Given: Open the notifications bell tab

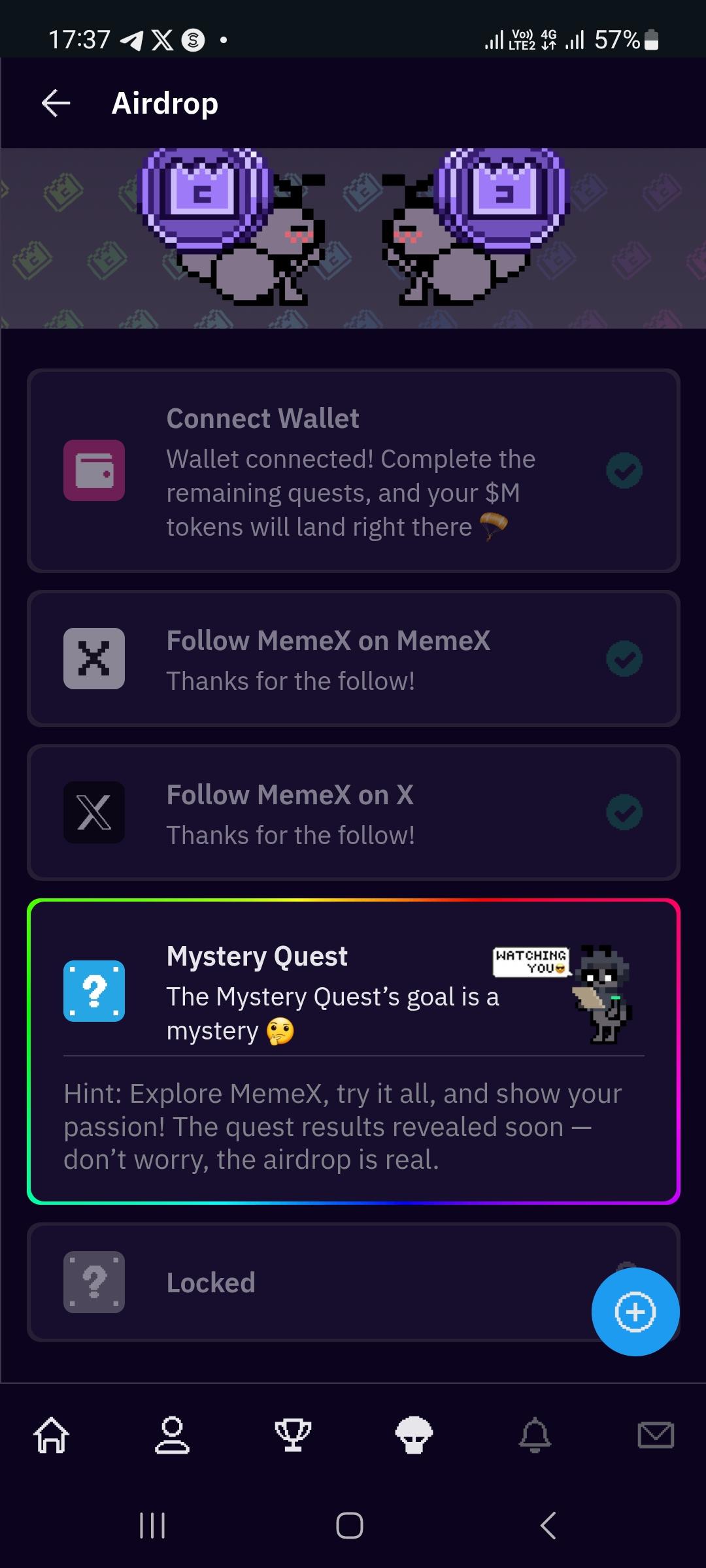Looking at the screenshot, I should [x=535, y=1435].
